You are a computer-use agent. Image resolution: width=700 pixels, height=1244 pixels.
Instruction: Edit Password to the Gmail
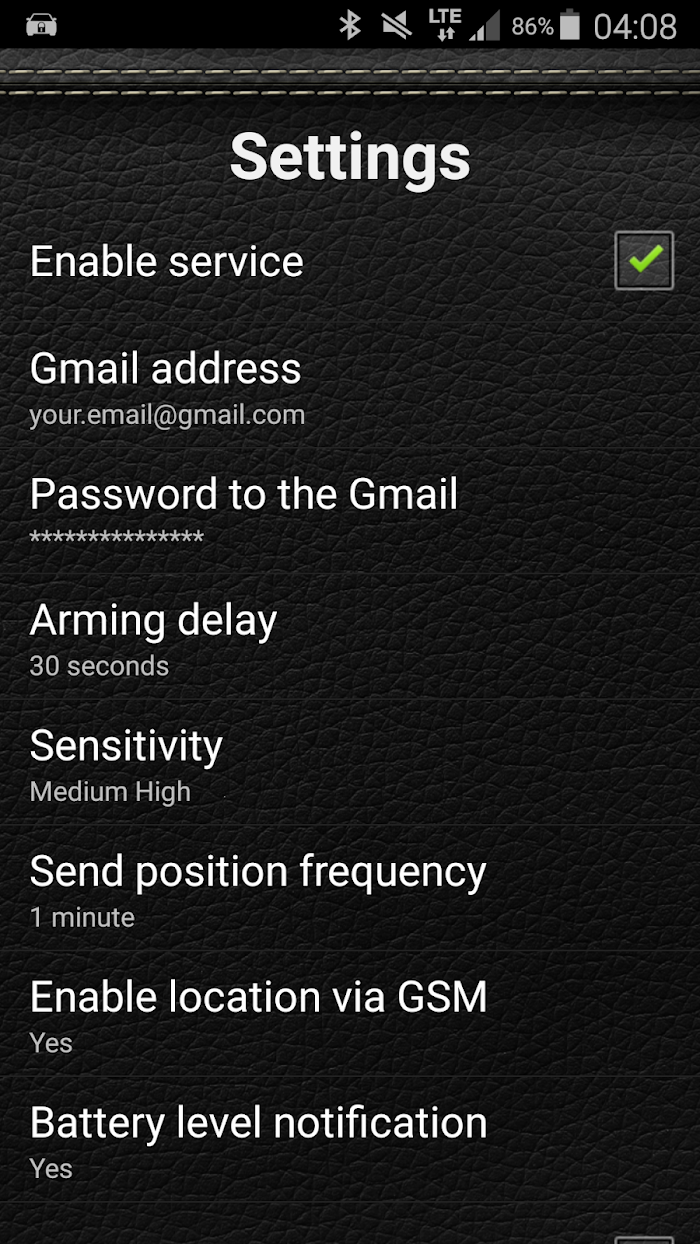[x=350, y=513]
